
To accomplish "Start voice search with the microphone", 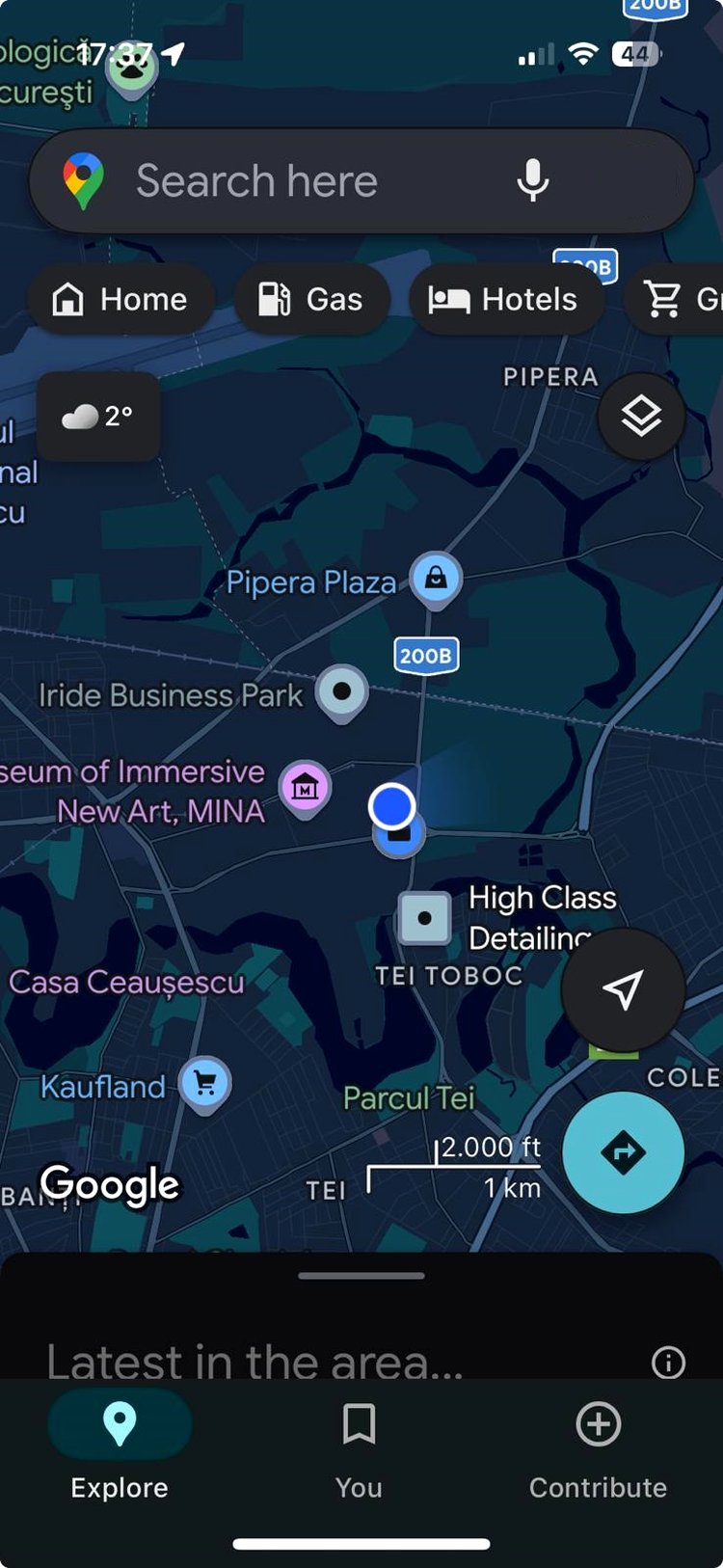I will pos(532,180).
